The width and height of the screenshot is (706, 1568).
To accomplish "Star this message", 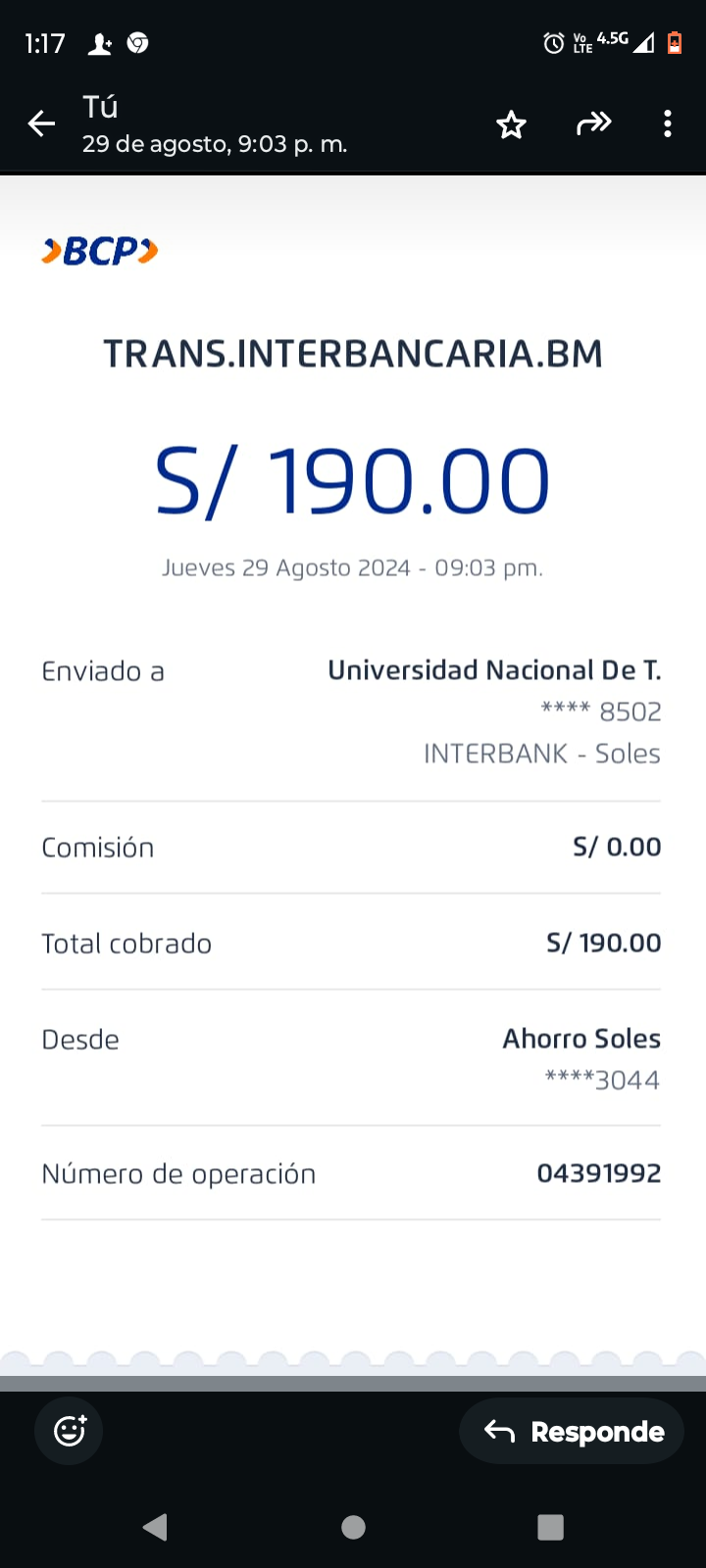I will (511, 124).
